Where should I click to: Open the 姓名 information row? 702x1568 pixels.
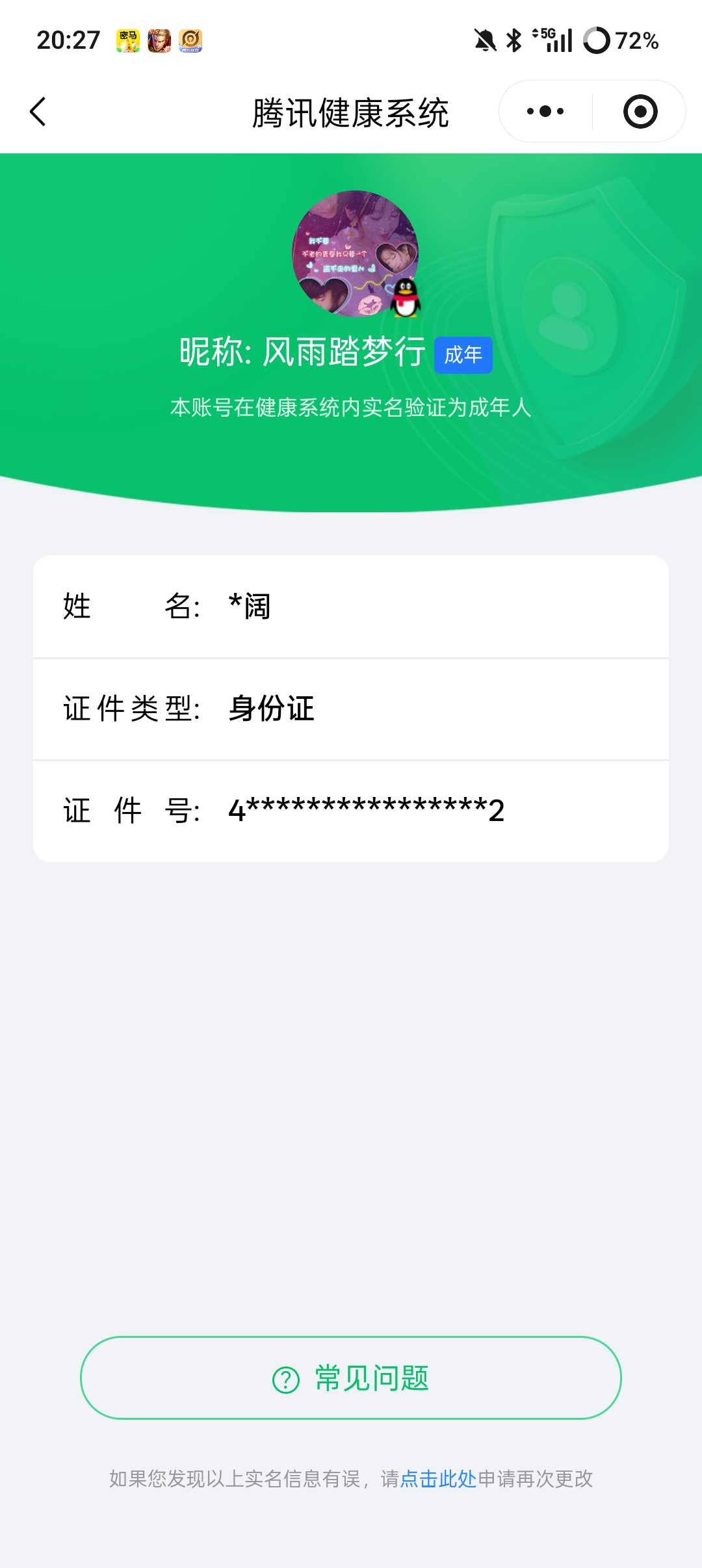pos(351,607)
